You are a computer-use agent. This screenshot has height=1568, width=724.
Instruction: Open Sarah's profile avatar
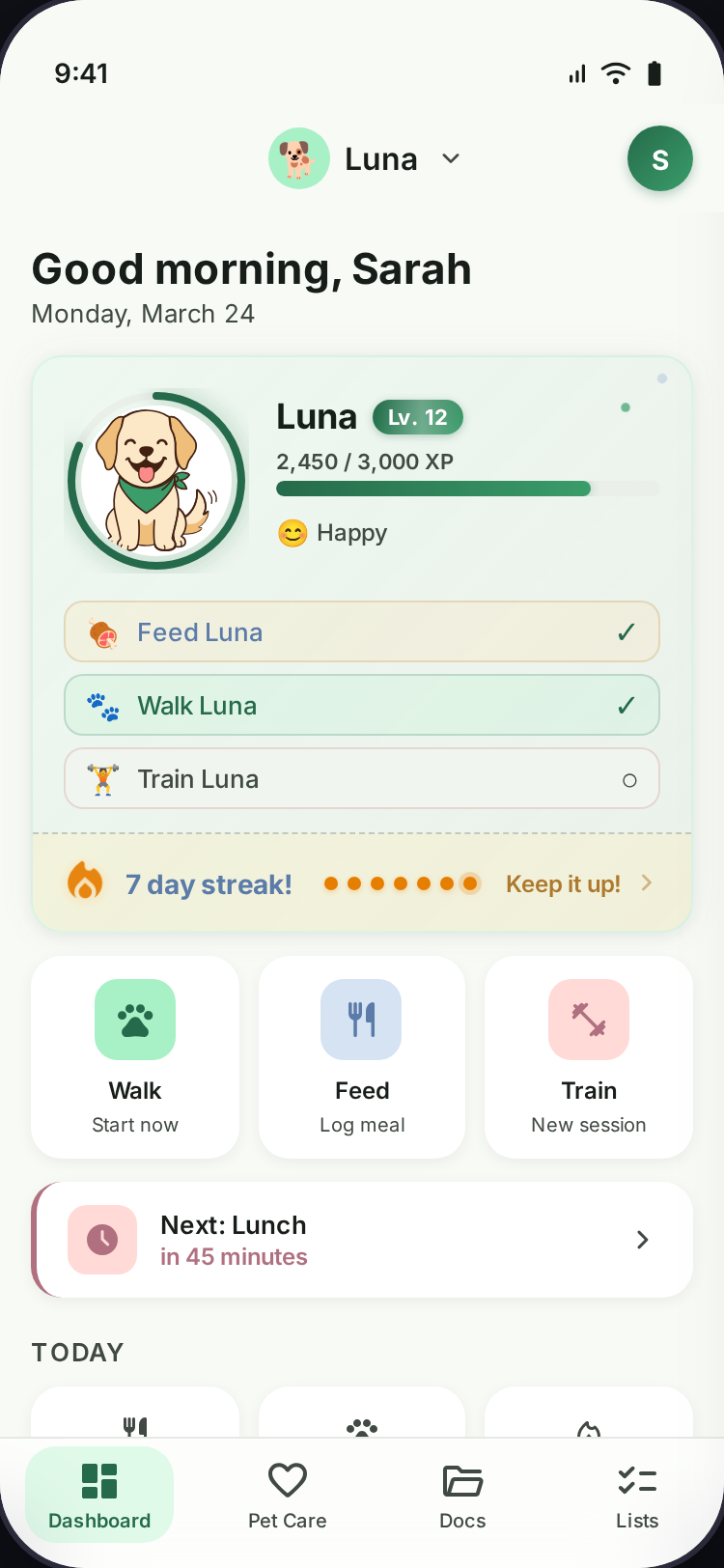[x=659, y=159]
